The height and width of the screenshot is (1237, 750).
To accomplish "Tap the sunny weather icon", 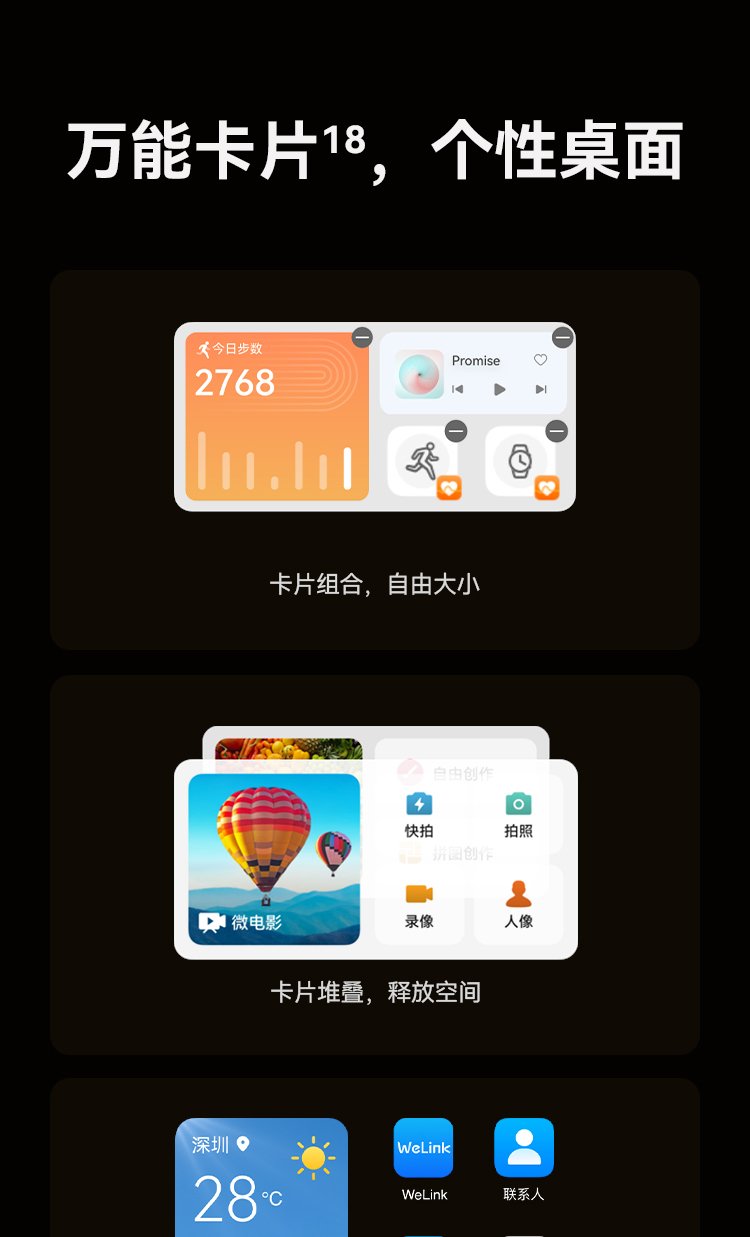I will tap(313, 1158).
